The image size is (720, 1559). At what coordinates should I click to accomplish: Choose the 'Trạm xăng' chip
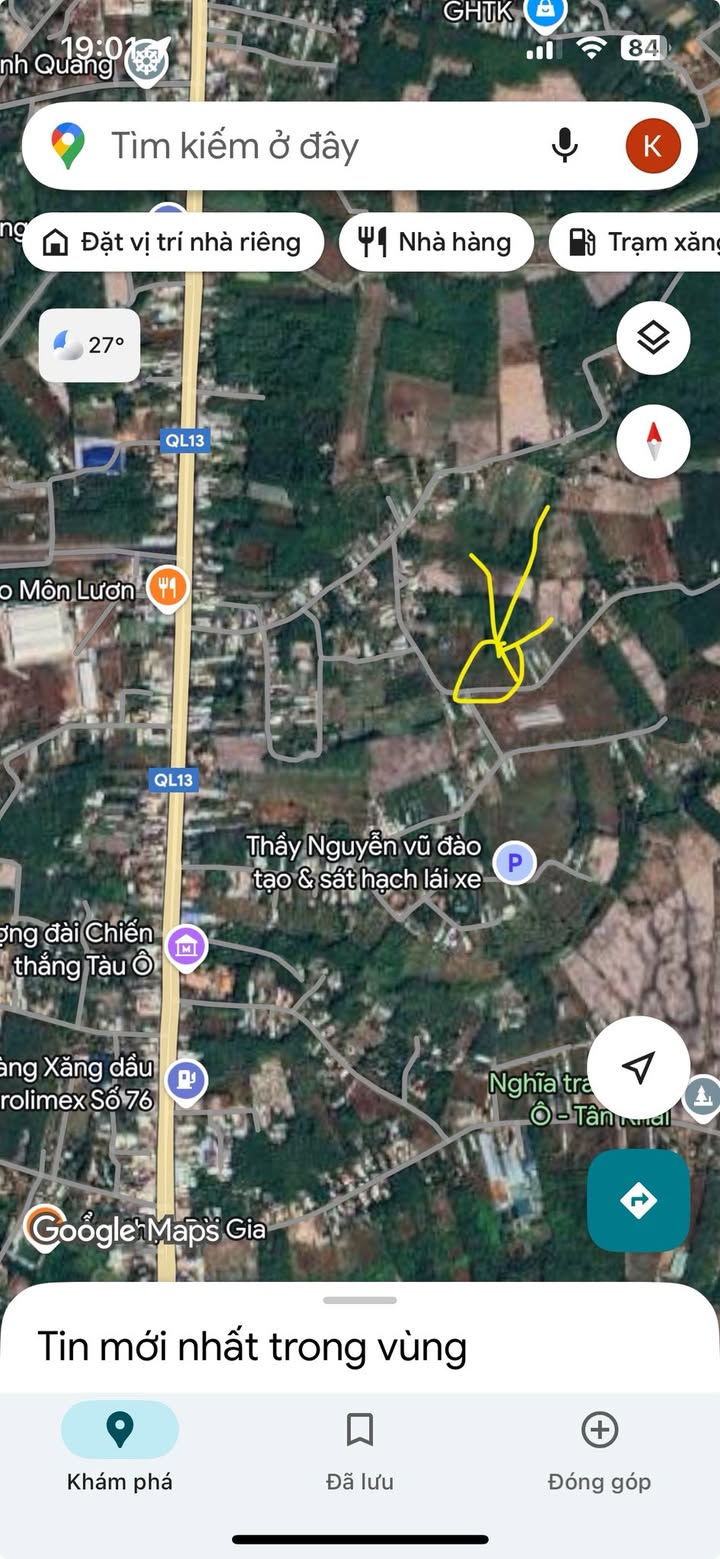click(640, 242)
